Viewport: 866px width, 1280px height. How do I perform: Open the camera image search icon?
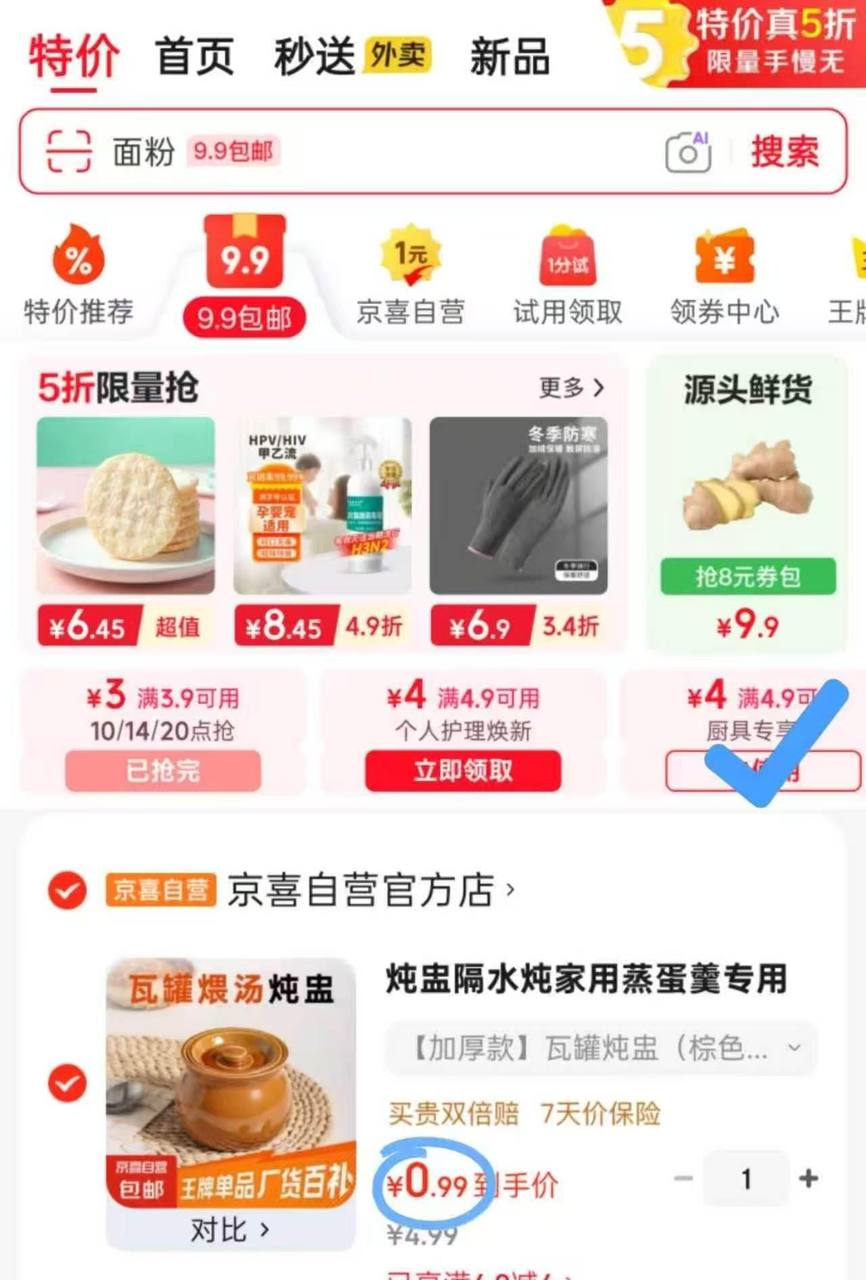click(688, 152)
